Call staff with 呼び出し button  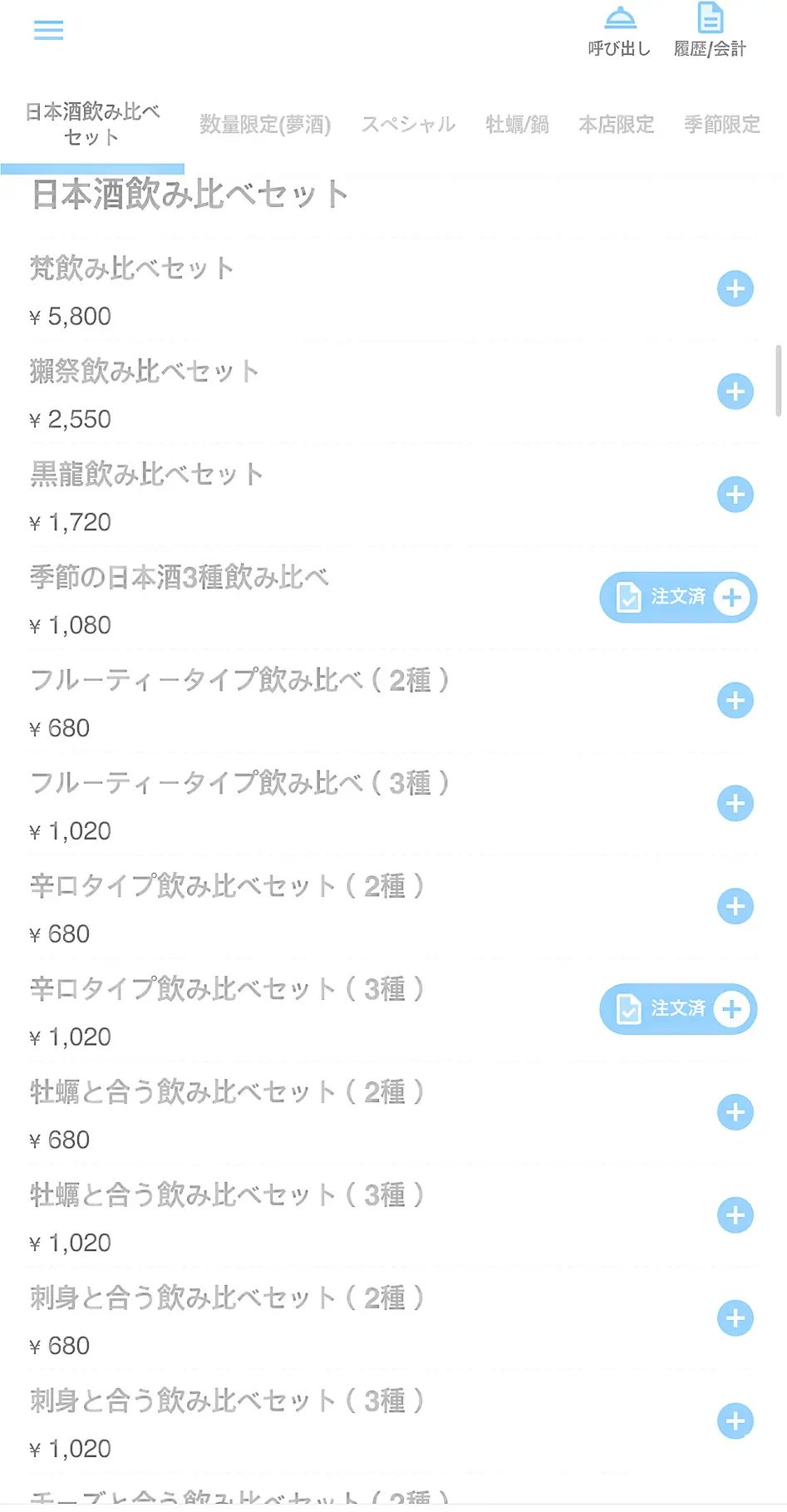[x=620, y=32]
